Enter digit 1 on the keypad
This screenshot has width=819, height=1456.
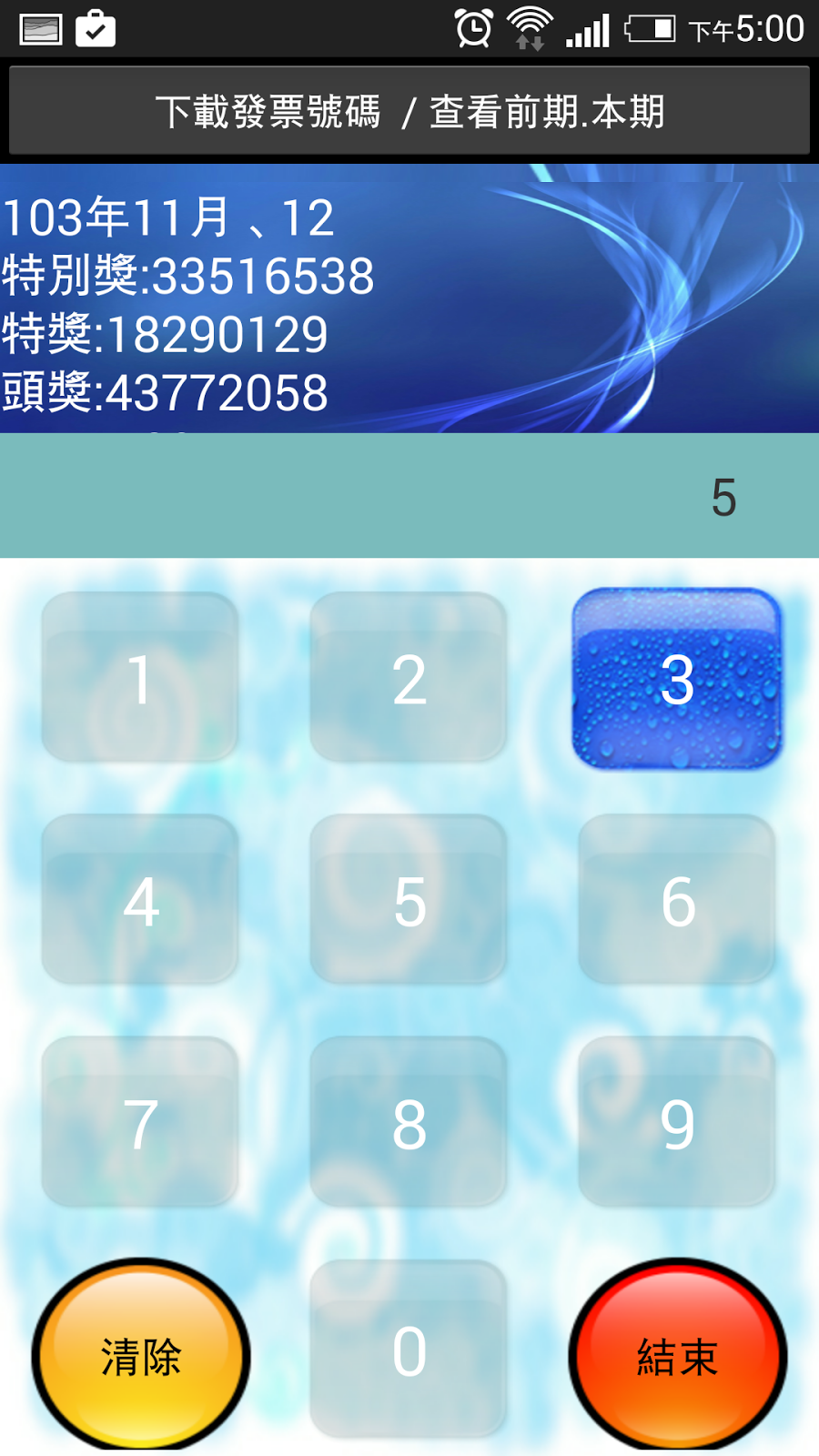coord(140,678)
